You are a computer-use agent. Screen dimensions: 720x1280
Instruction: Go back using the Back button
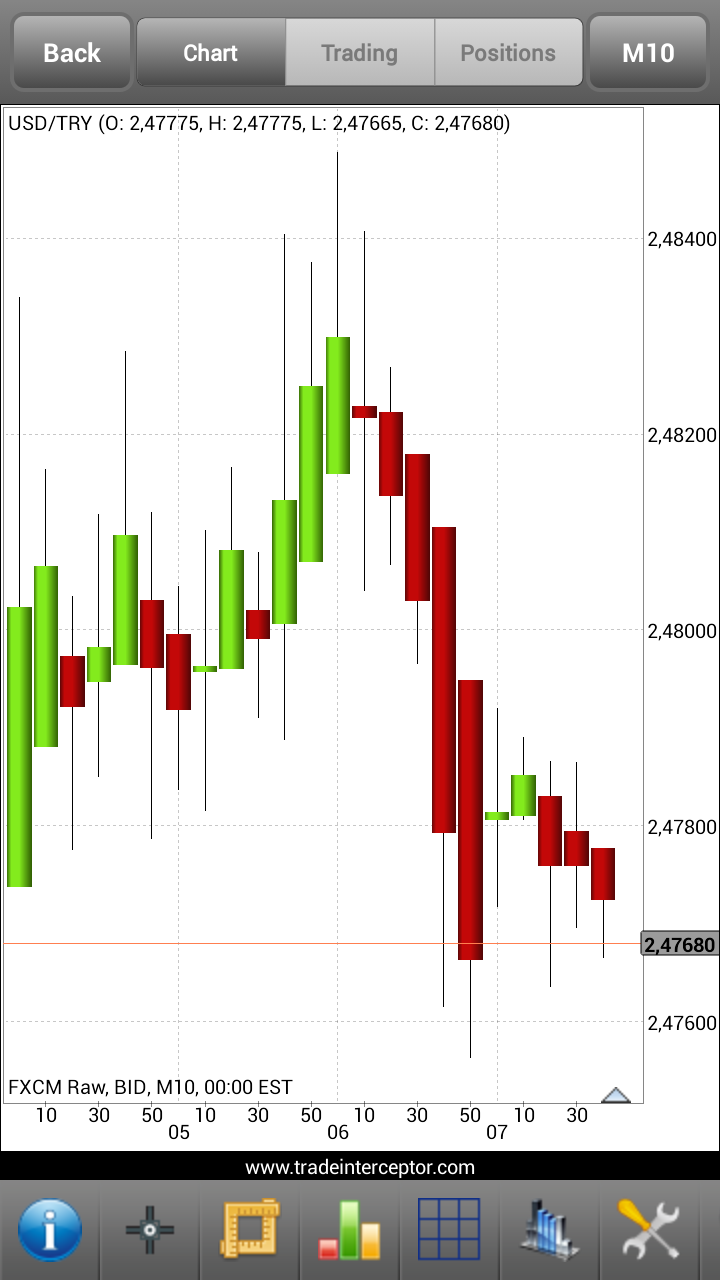(72, 53)
